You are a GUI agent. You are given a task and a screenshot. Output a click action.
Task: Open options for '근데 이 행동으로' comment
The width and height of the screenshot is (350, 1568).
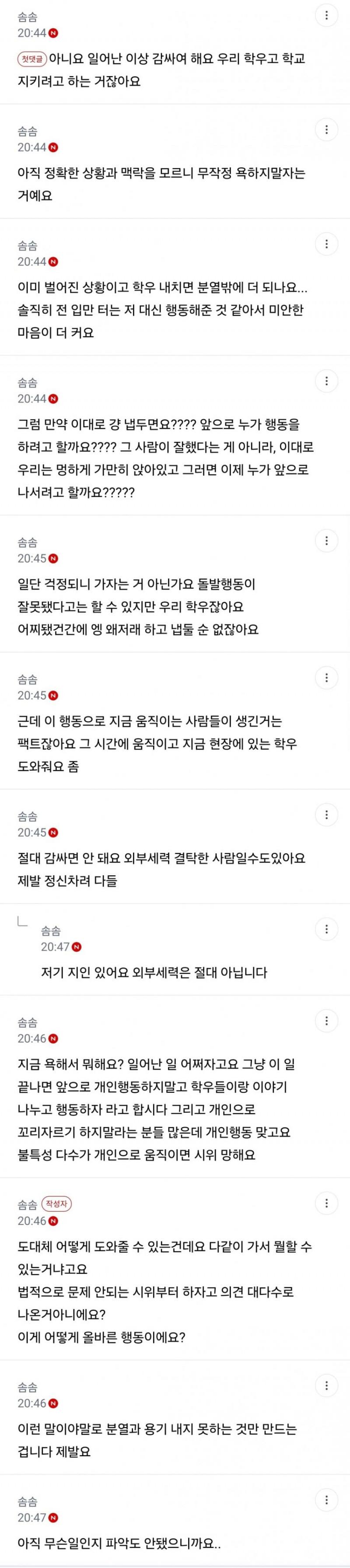point(327,677)
